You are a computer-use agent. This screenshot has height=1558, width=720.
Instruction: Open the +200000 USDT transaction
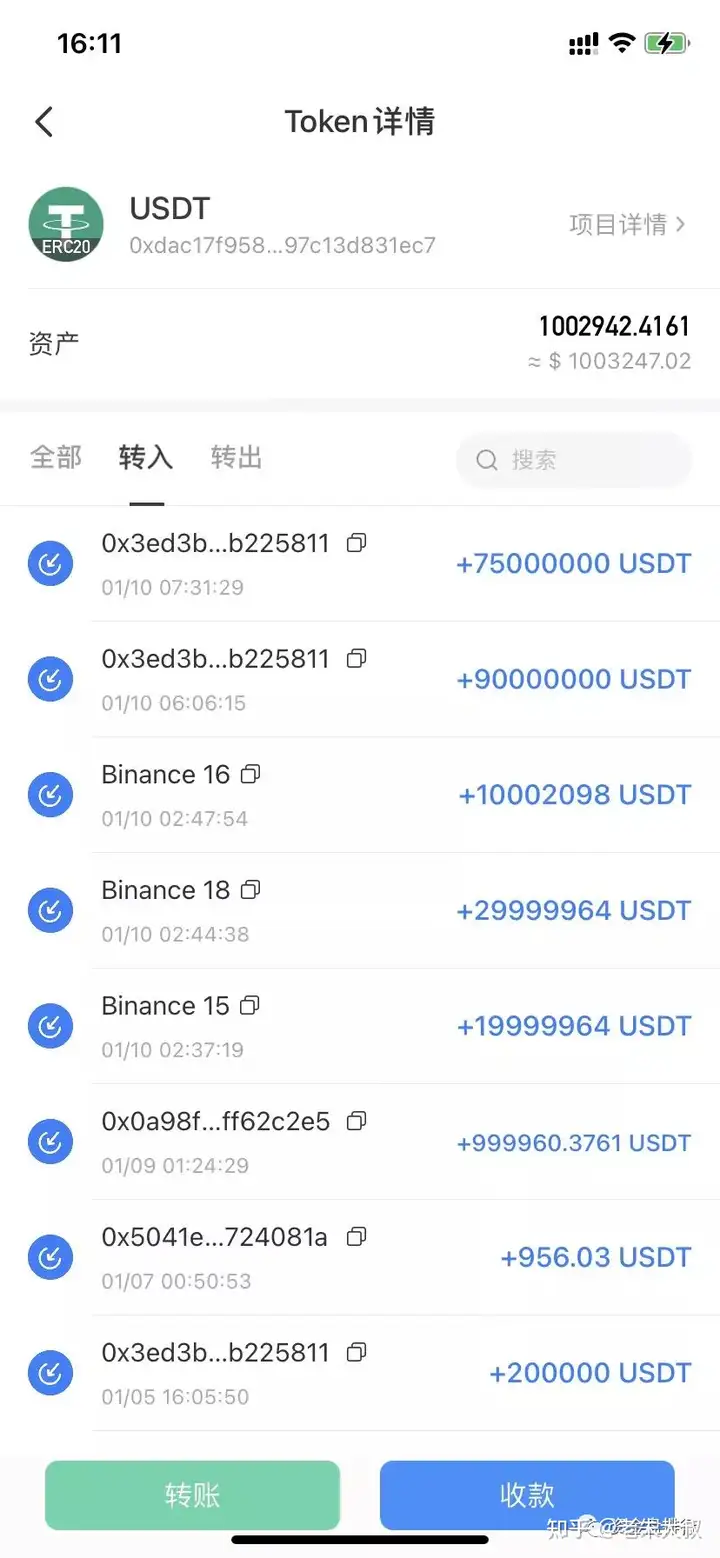coord(360,1373)
